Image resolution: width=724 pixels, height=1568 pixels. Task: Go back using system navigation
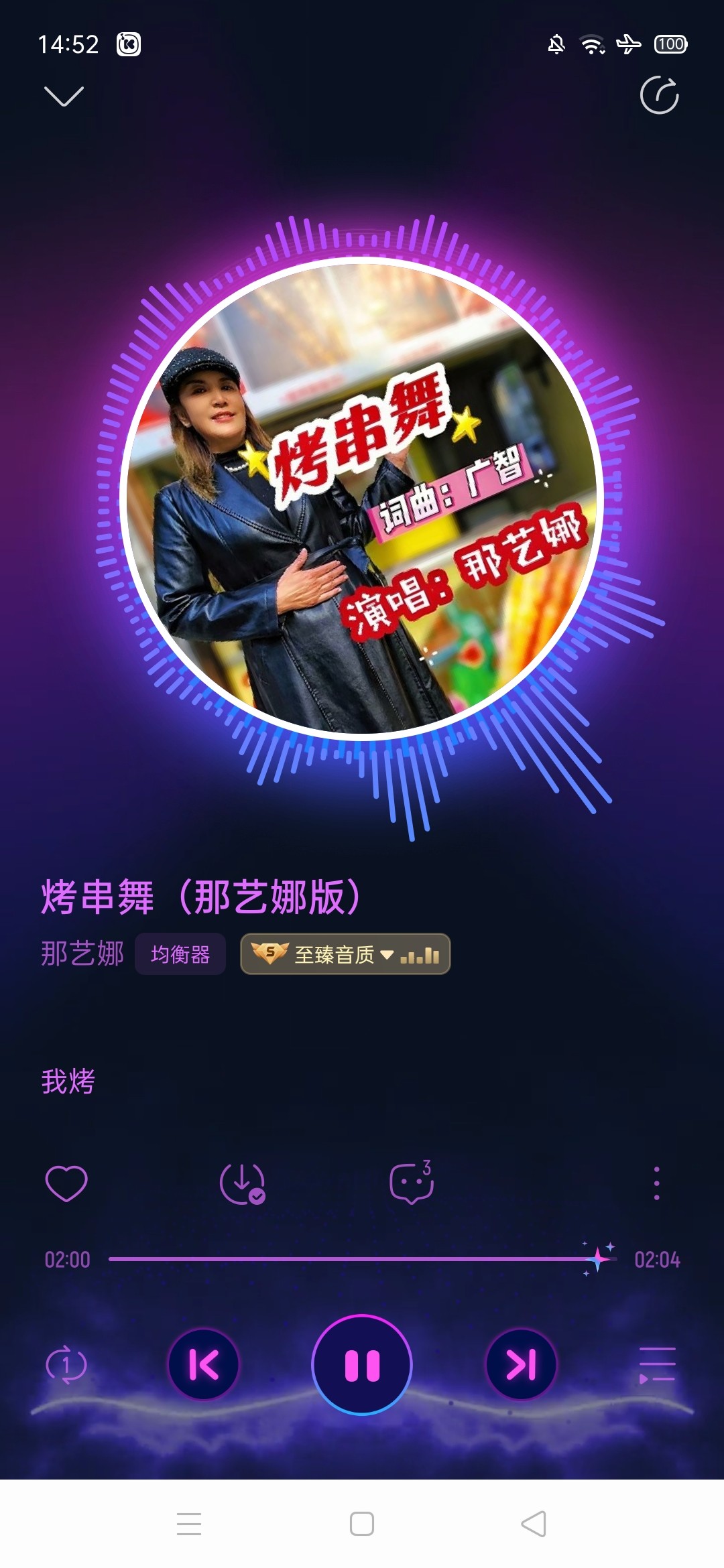534,1523
